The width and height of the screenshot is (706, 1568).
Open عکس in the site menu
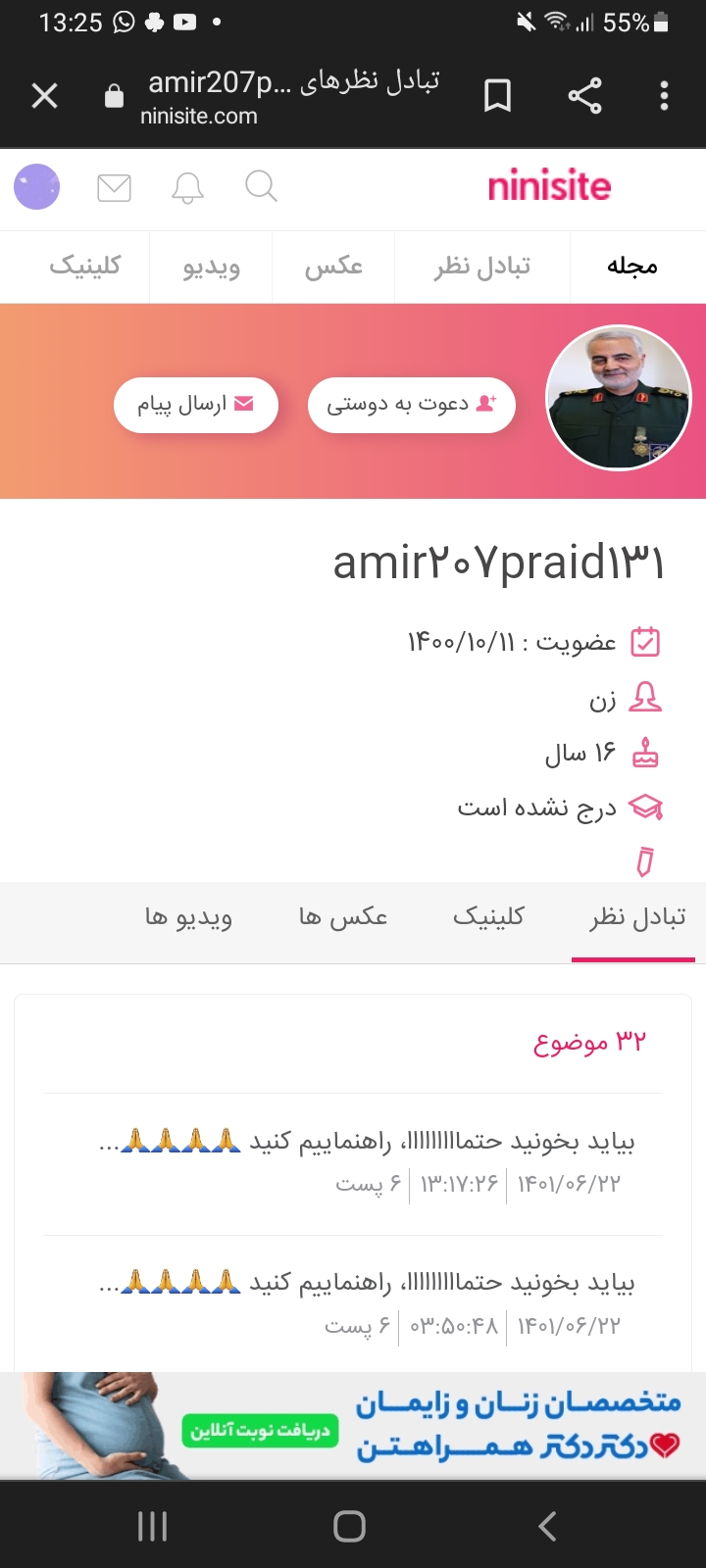click(333, 267)
